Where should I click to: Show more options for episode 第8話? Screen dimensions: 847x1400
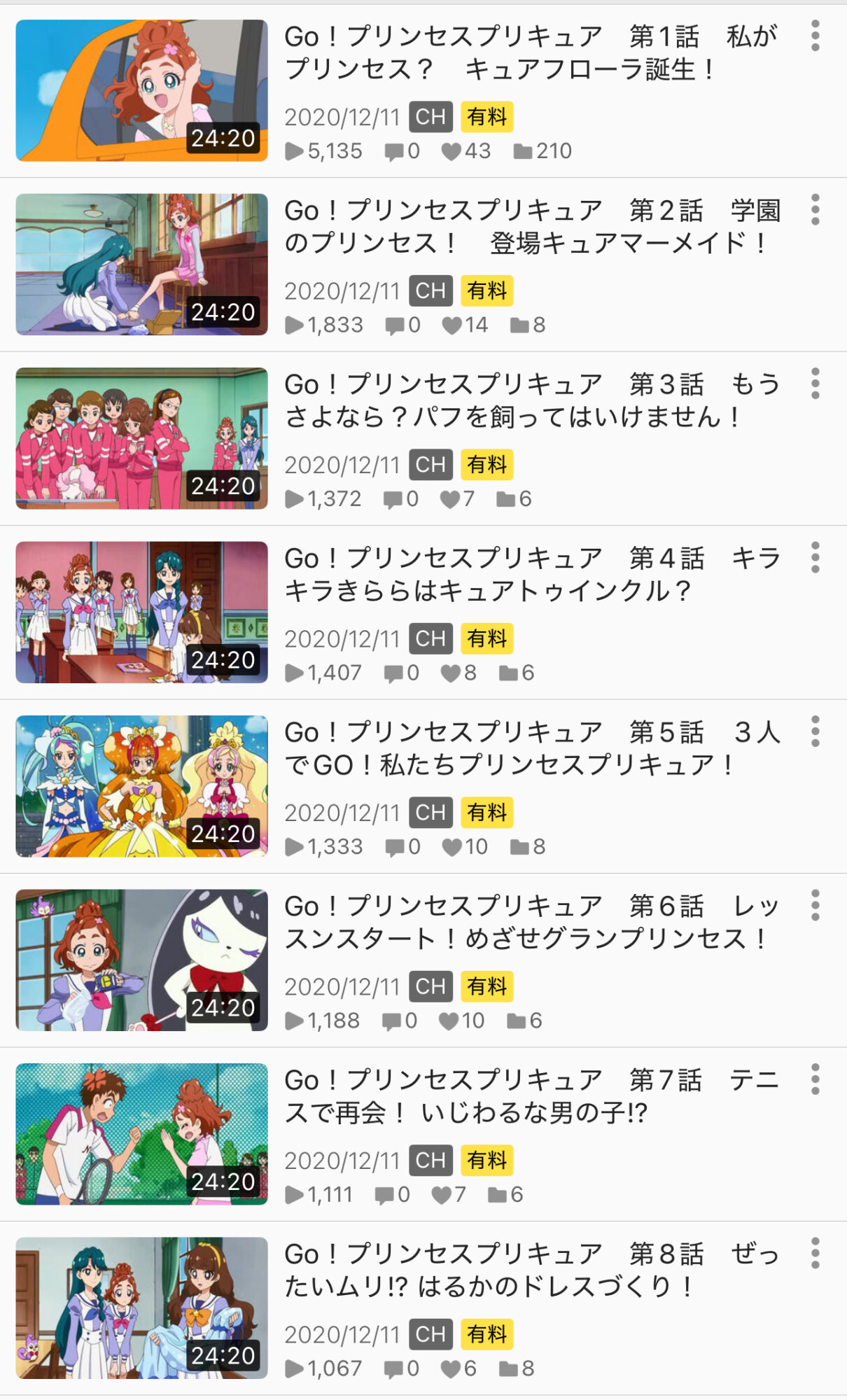coord(815,1253)
